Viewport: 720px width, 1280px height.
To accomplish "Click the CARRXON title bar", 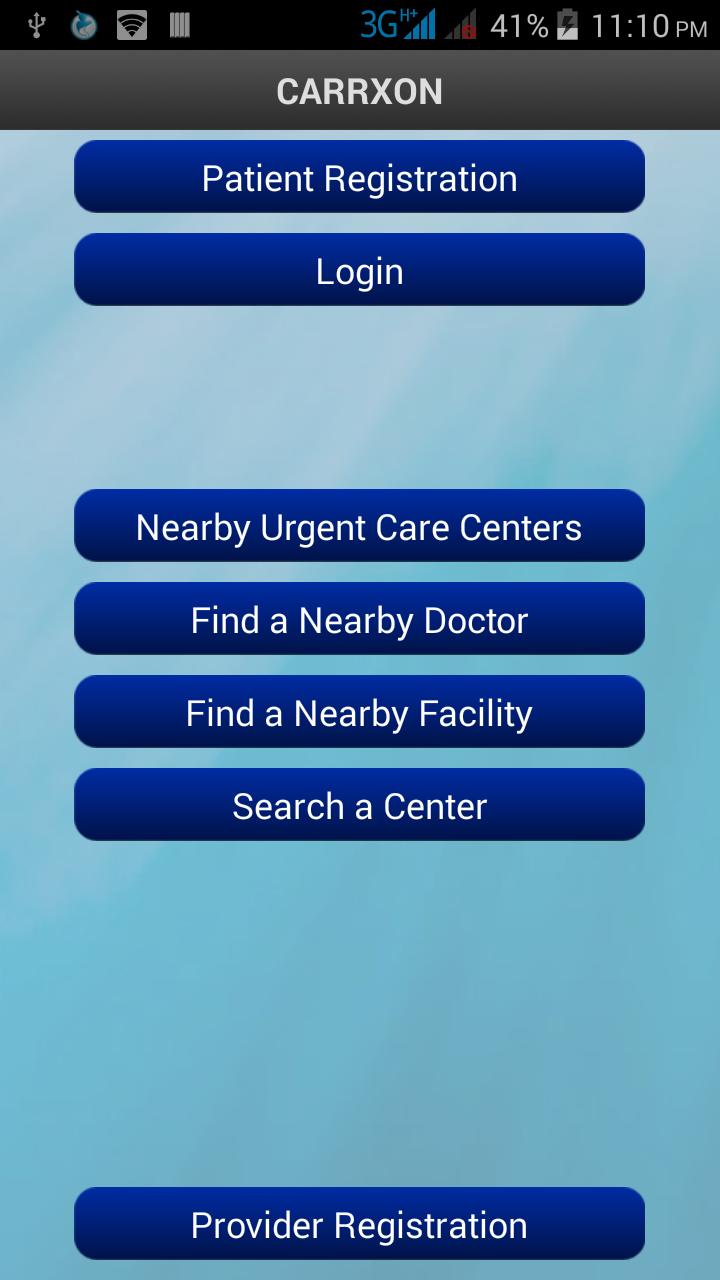I will coord(360,90).
